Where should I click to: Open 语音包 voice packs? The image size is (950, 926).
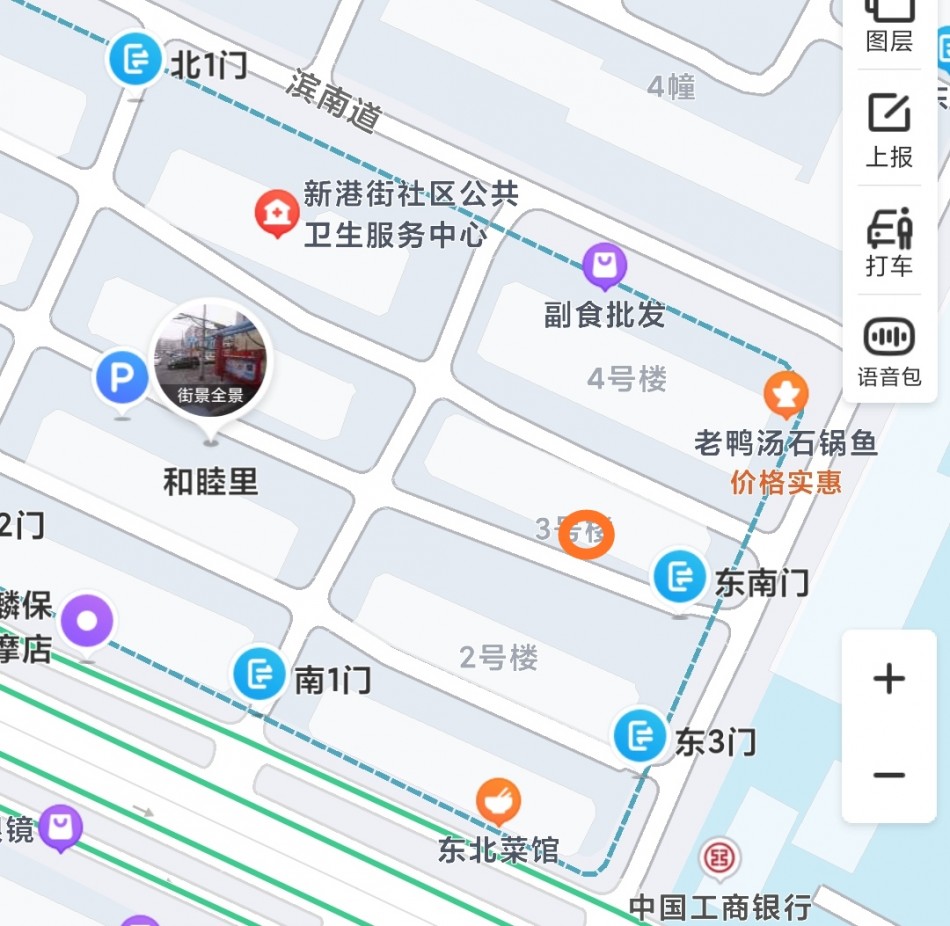(889, 351)
